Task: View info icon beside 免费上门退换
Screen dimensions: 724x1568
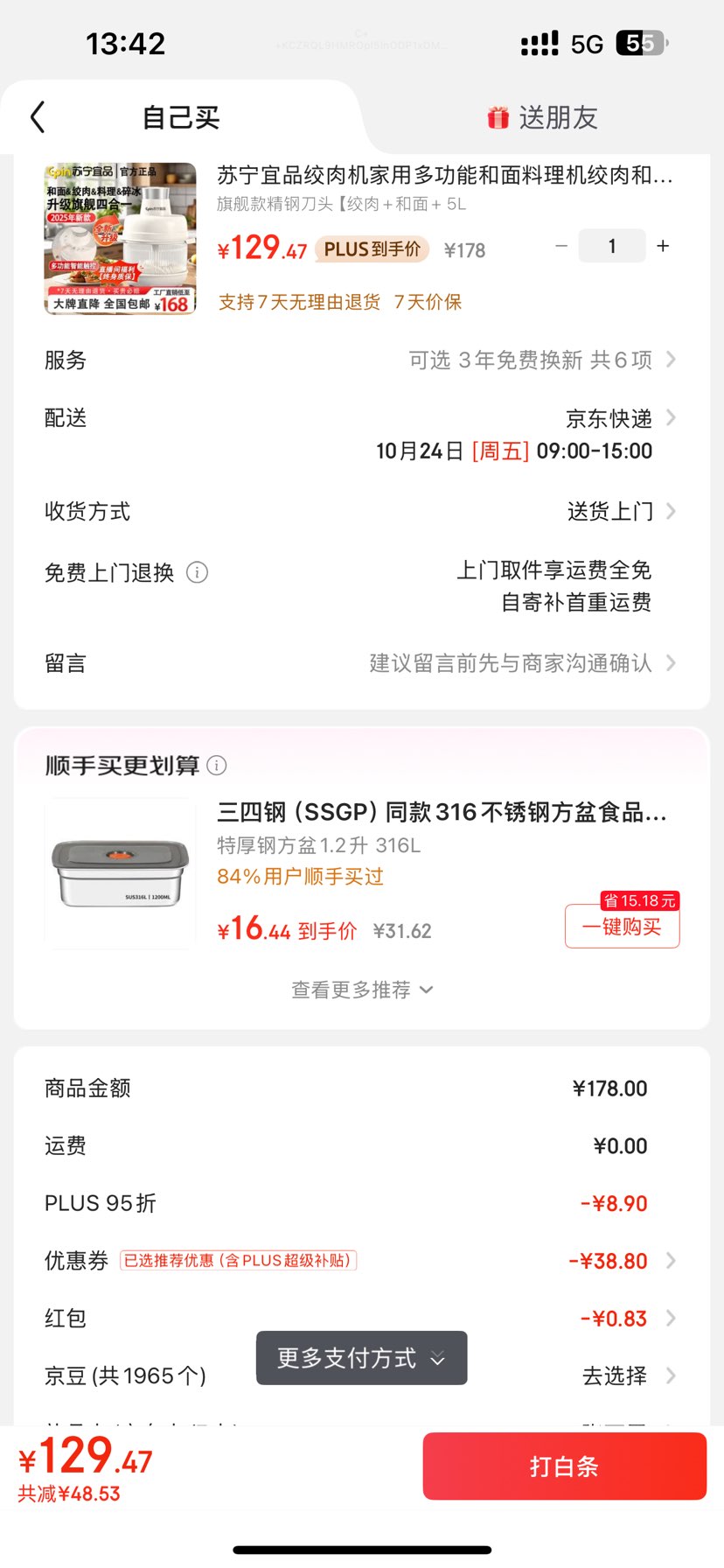Action: click(x=198, y=573)
